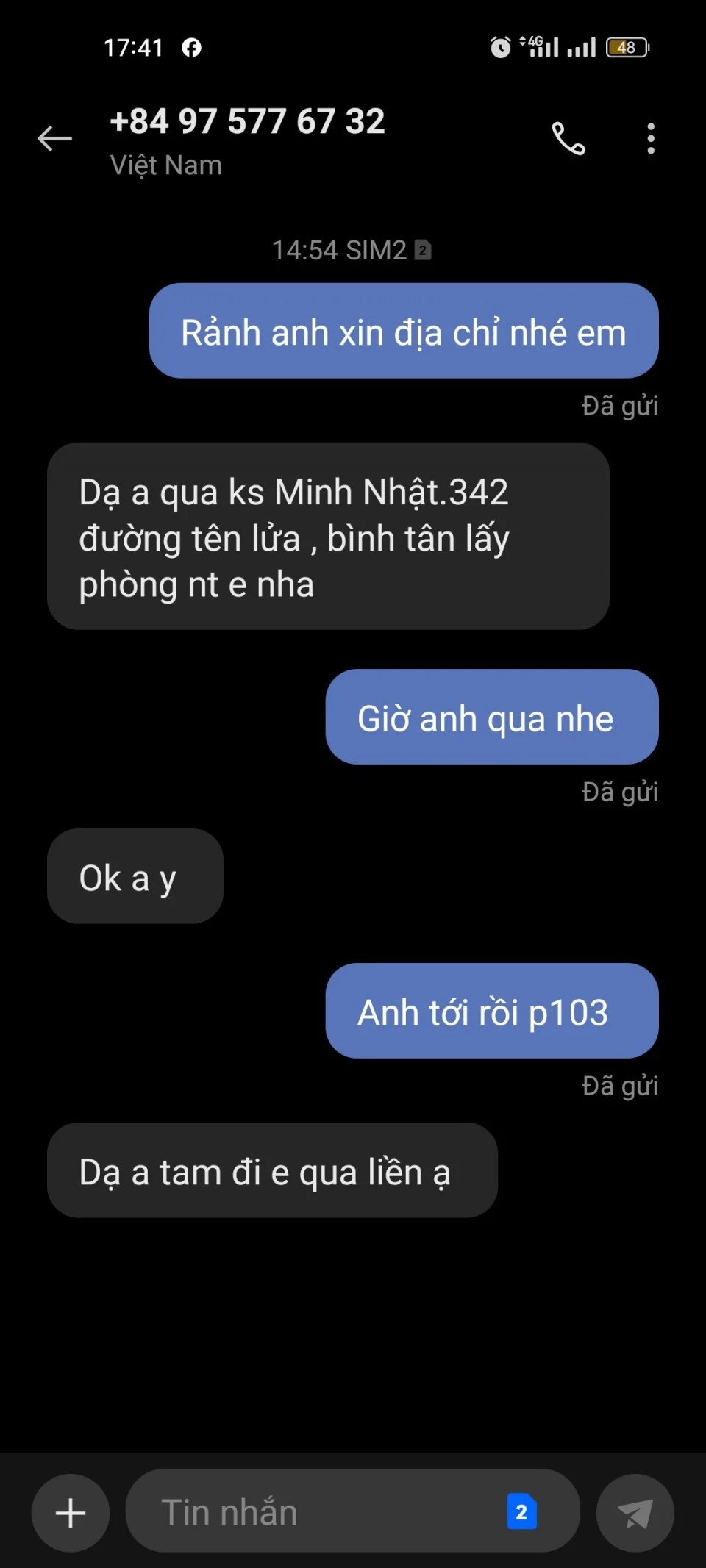Call the number +84 97 577 67 32
The height and width of the screenshot is (1568, 706).
pyautogui.click(x=568, y=138)
